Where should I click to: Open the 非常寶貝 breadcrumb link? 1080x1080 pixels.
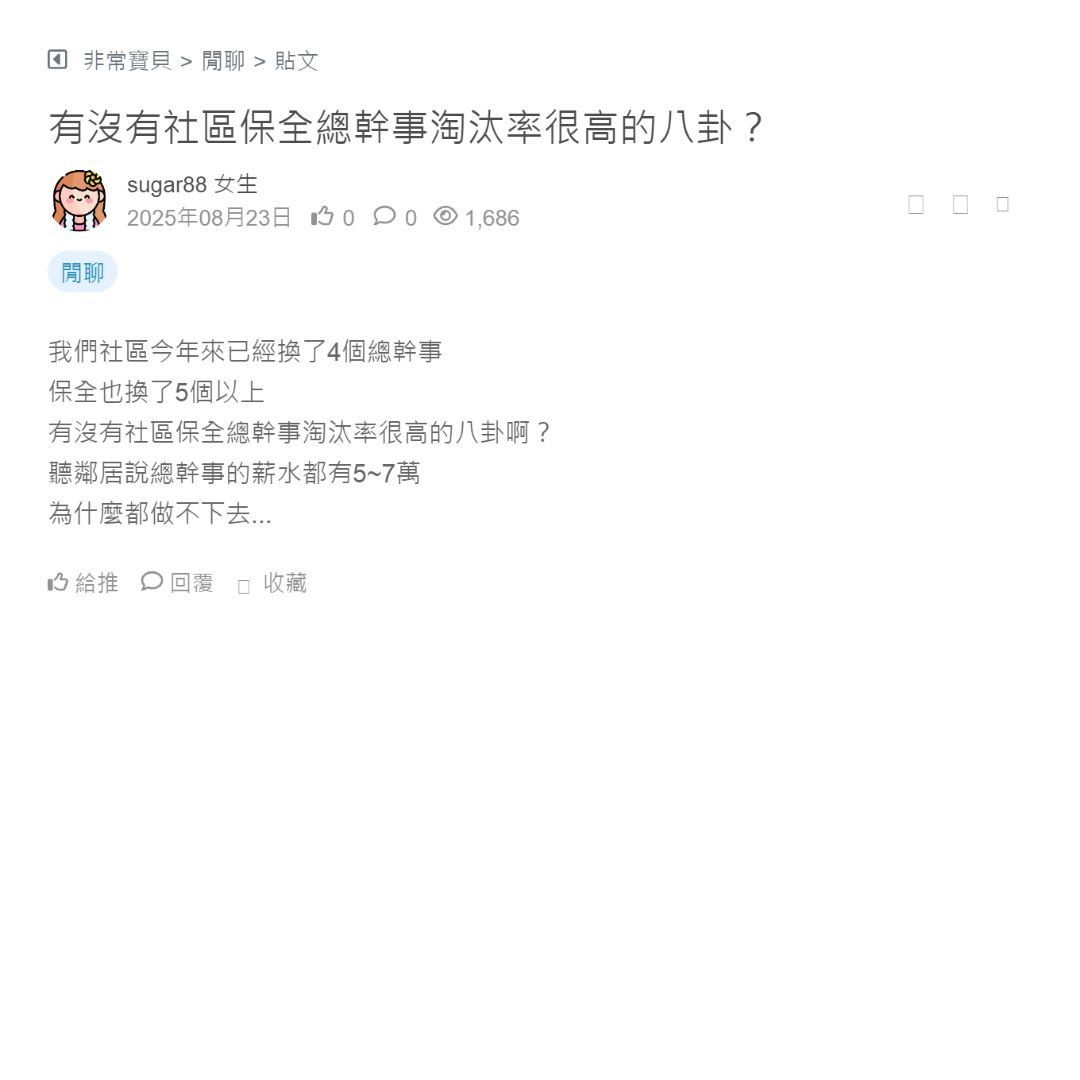point(127,61)
